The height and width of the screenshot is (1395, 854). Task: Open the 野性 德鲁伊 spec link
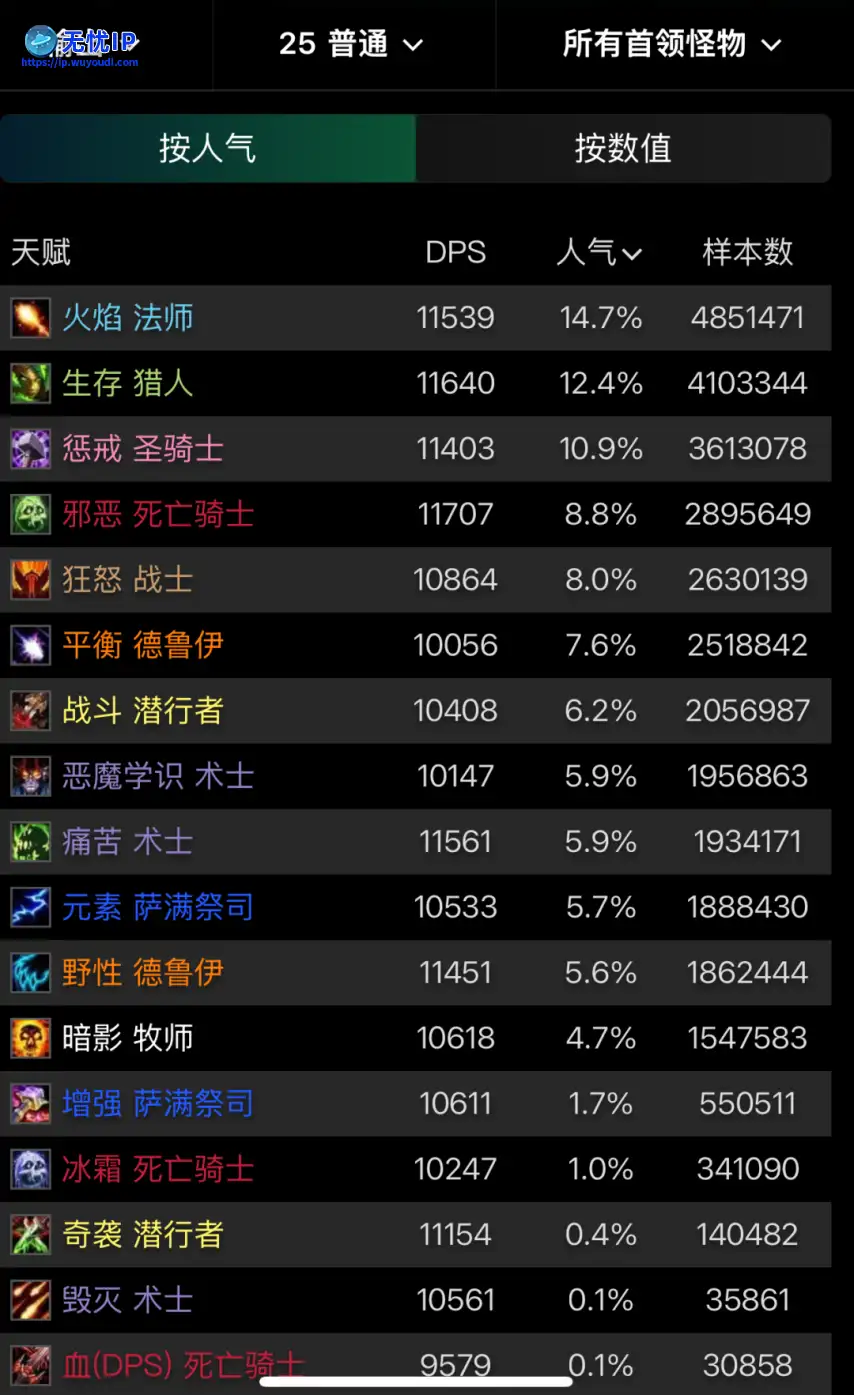tap(143, 972)
